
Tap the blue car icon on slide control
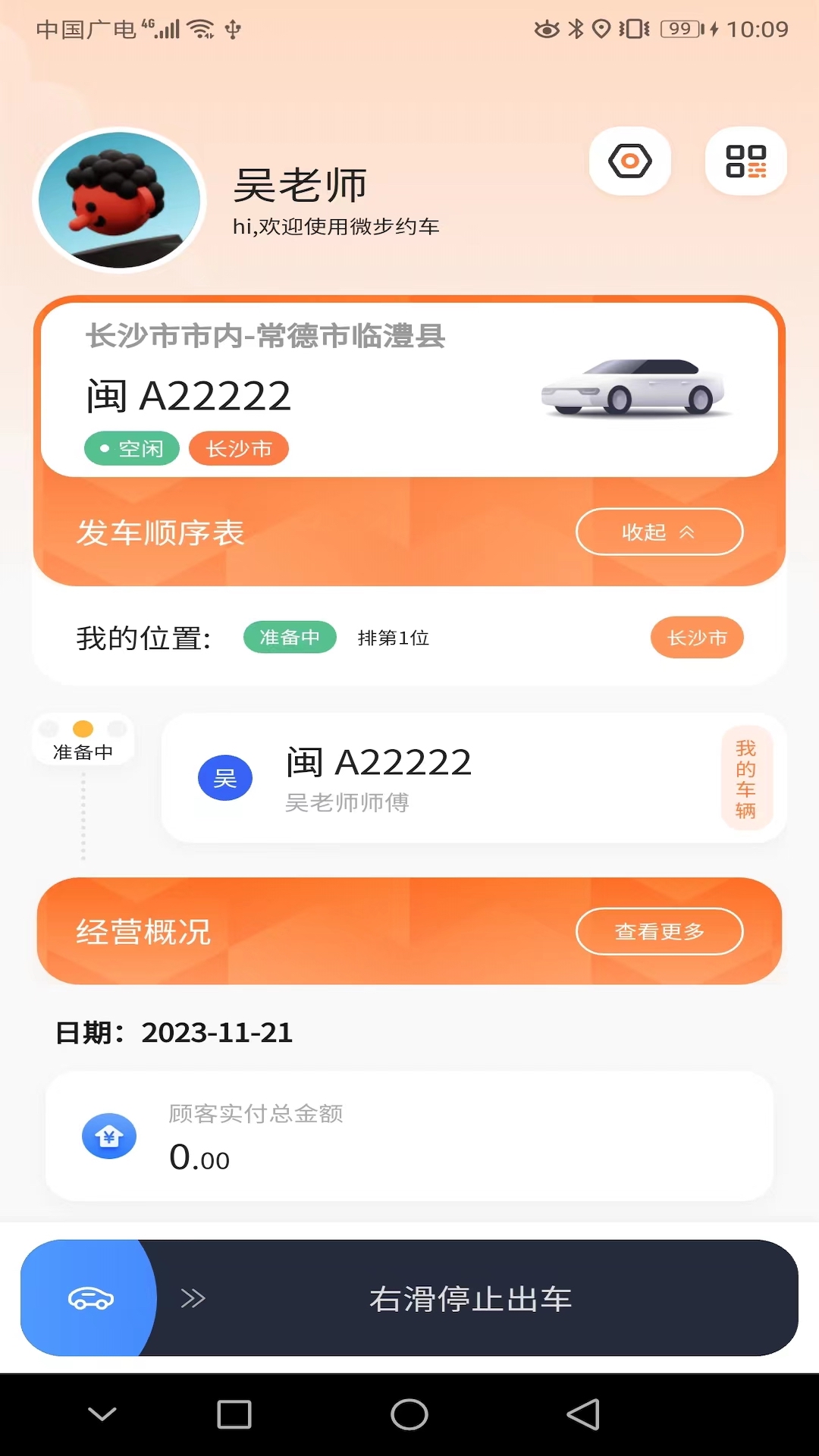tap(89, 1298)
